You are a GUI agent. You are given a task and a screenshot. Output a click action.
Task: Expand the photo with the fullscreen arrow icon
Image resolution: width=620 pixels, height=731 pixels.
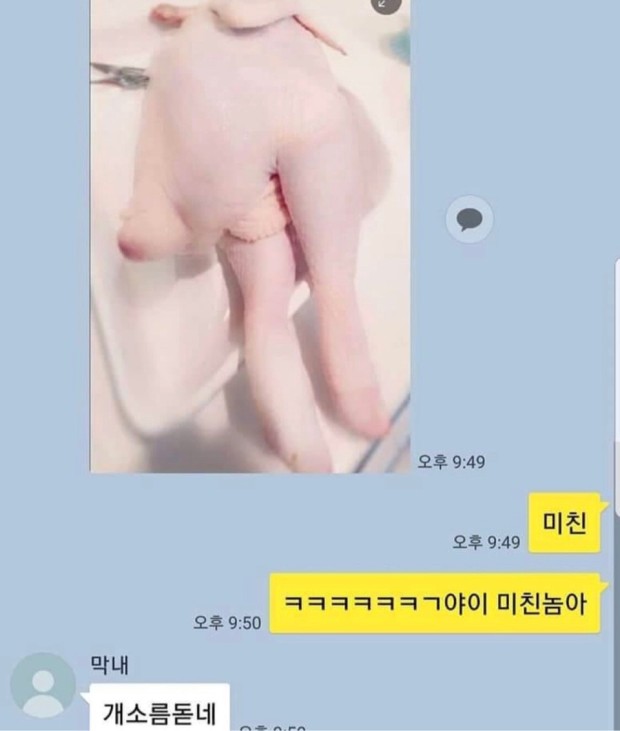pyautogui.click(x=385, y=4)
